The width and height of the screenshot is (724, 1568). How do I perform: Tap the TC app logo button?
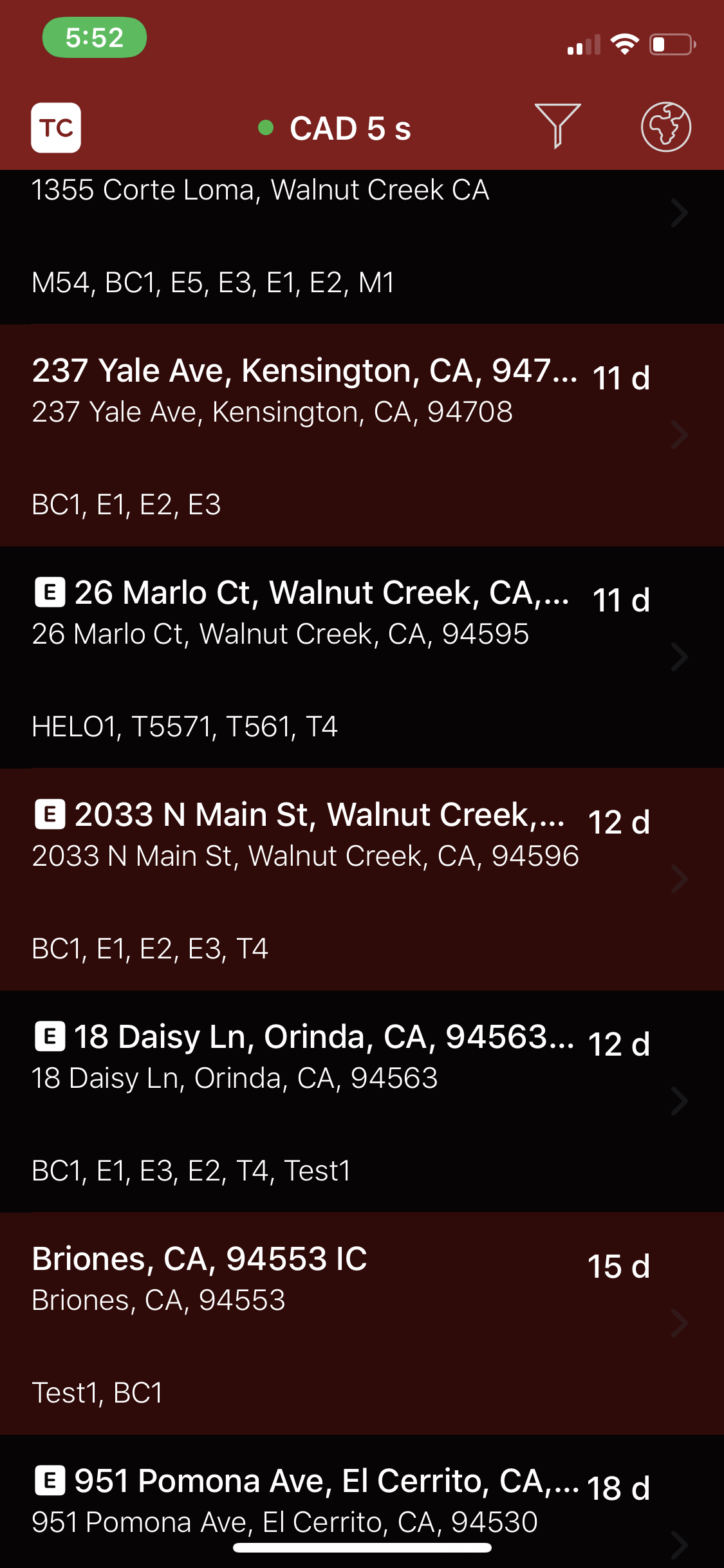56,127
